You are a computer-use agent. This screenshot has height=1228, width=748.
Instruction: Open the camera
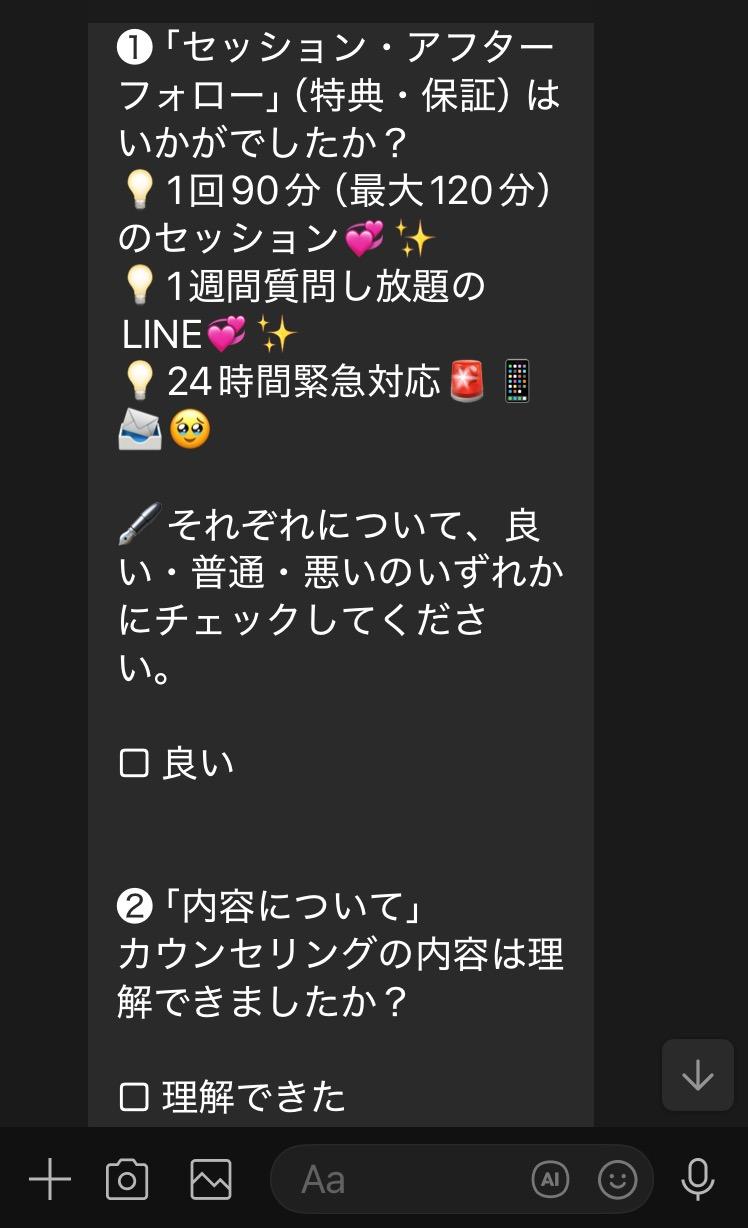click(x=127, y=1180)
